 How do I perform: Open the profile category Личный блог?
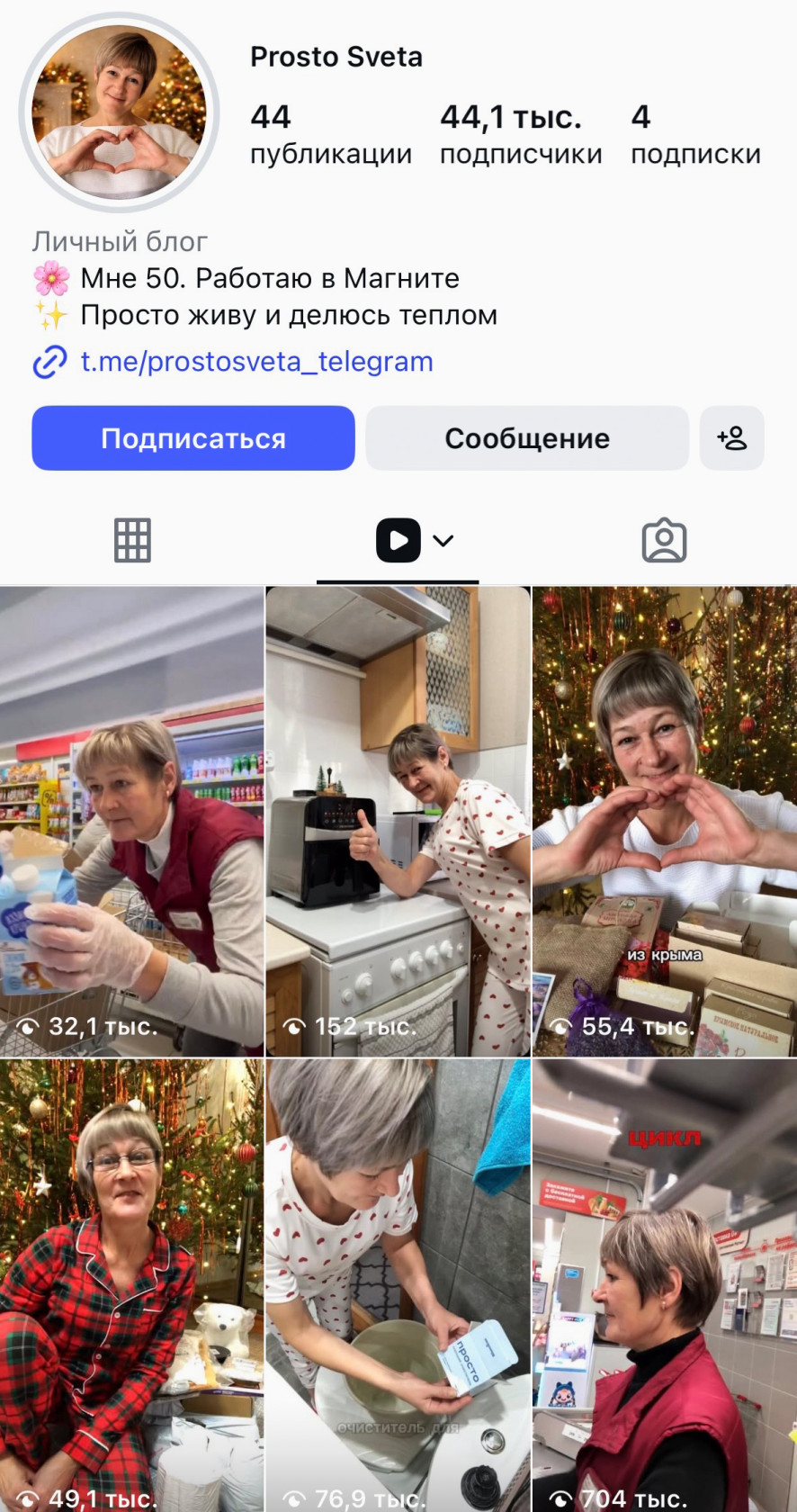[119, 241]
